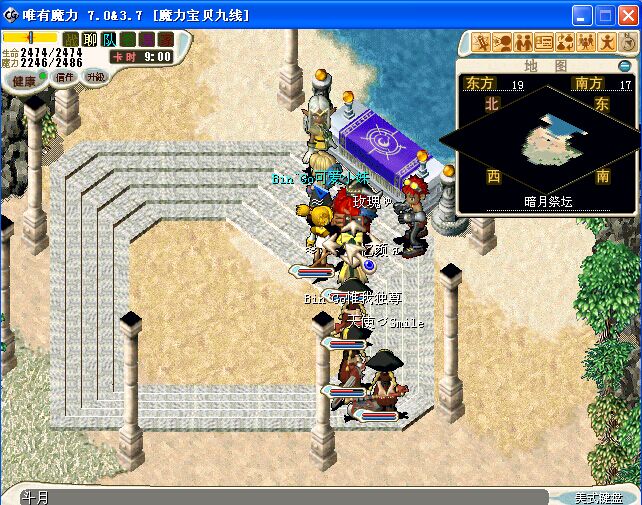The image size is (642, 505).
Task: Open the name card icon
Action: 544,42
